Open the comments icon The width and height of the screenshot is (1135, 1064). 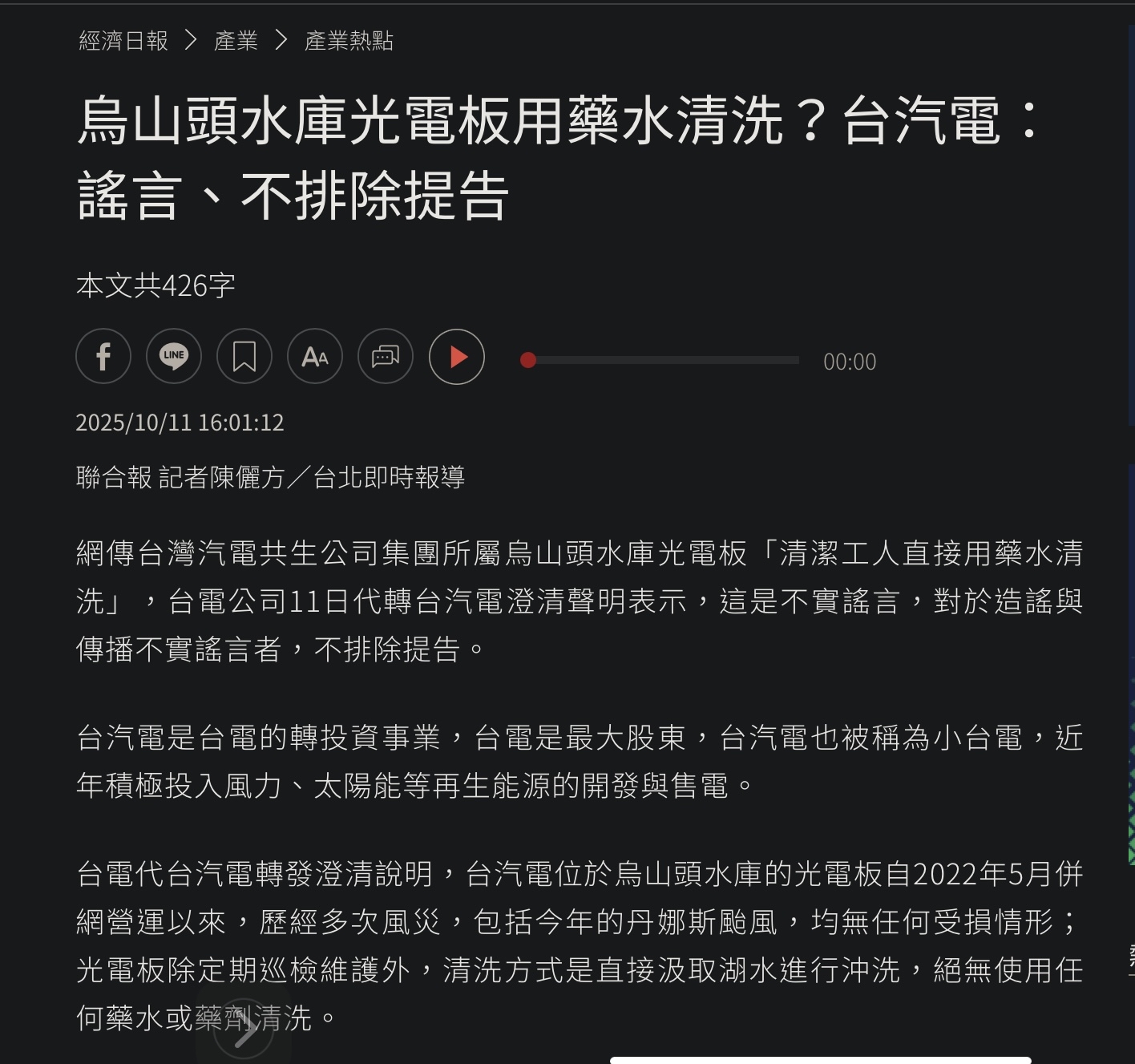click(386, 356)
